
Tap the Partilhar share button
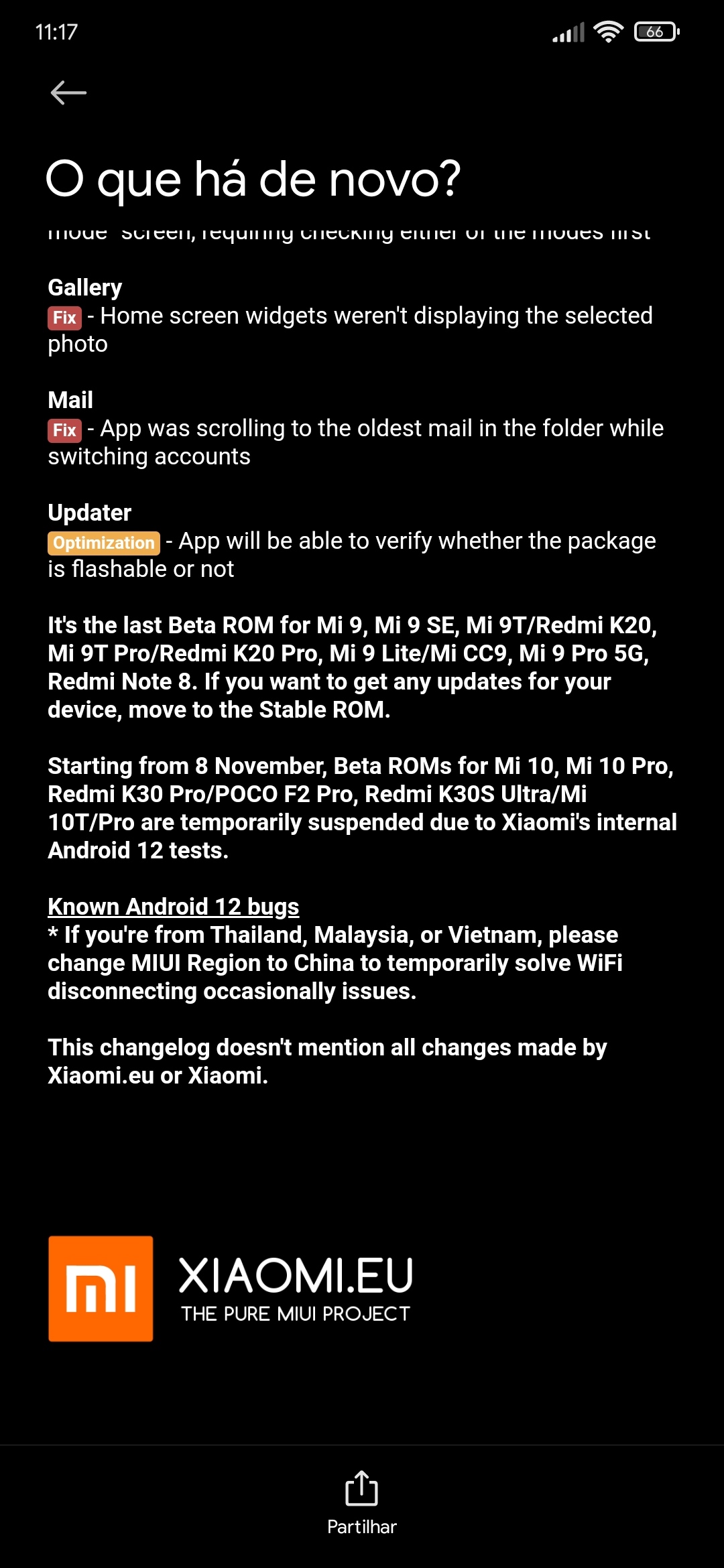tap(361, 1502)
